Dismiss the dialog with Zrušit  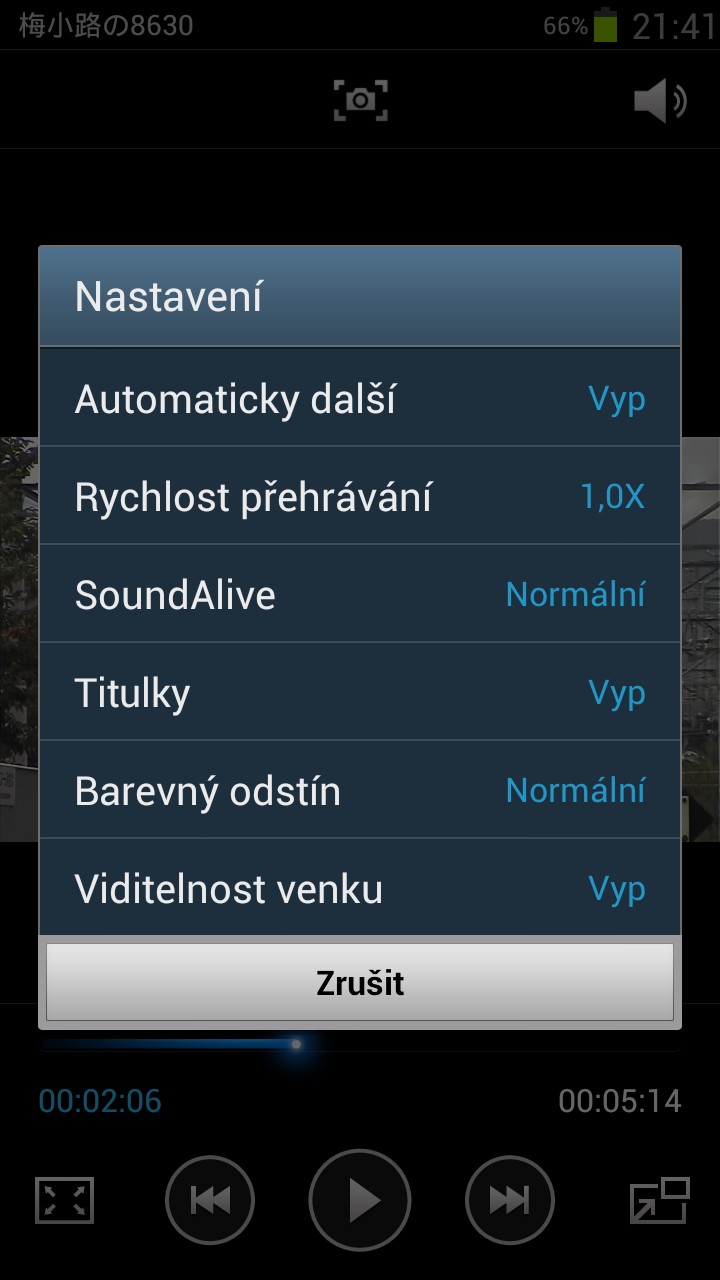click(x=360, y=982)
